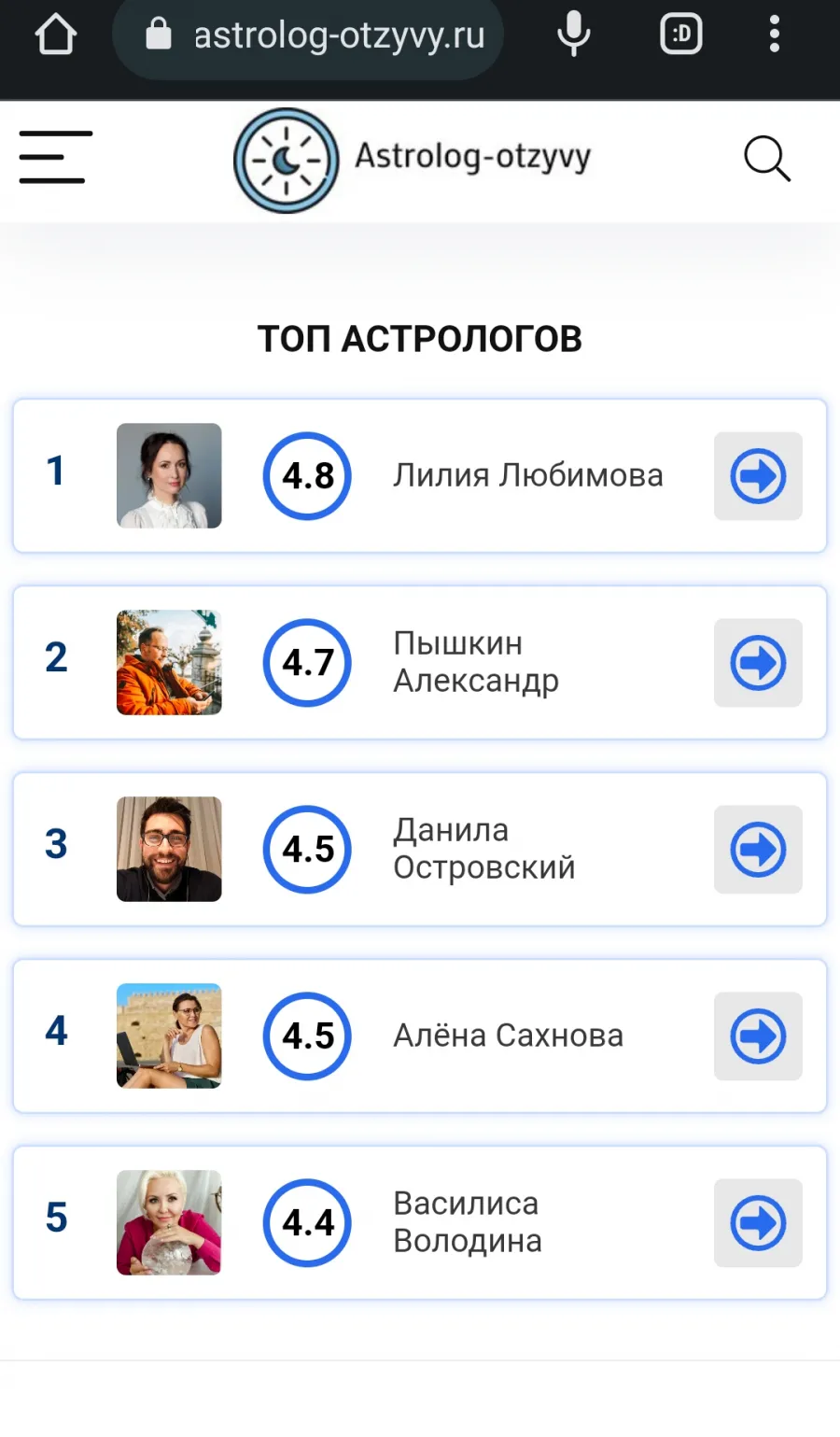Tap the address bar with astrolog-otzyvy.ru

click(x=308, y=35)
